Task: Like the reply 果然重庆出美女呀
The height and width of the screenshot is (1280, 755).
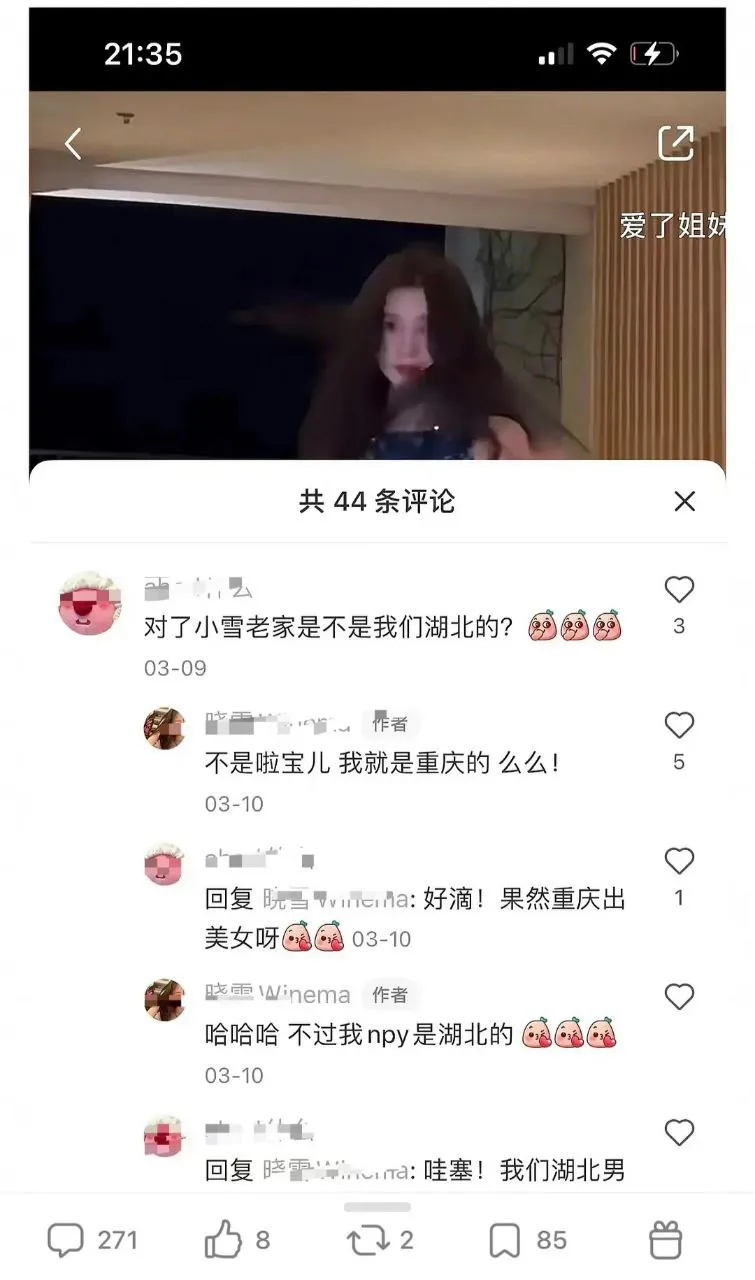Action: coord(679,861)
